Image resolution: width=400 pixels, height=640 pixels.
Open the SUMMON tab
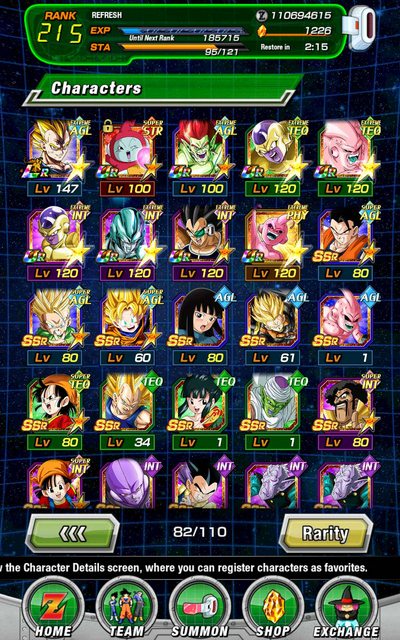(200, 607)
